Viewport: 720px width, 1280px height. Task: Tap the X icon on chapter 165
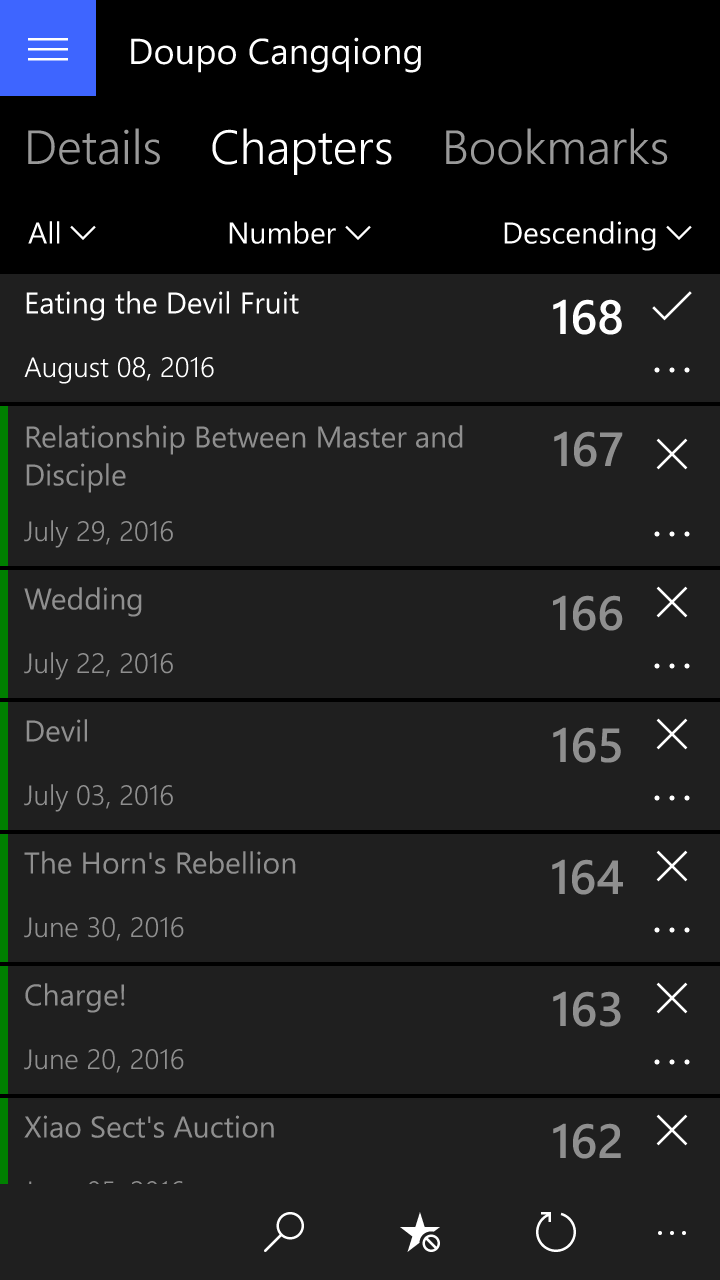tap(671, 735)
